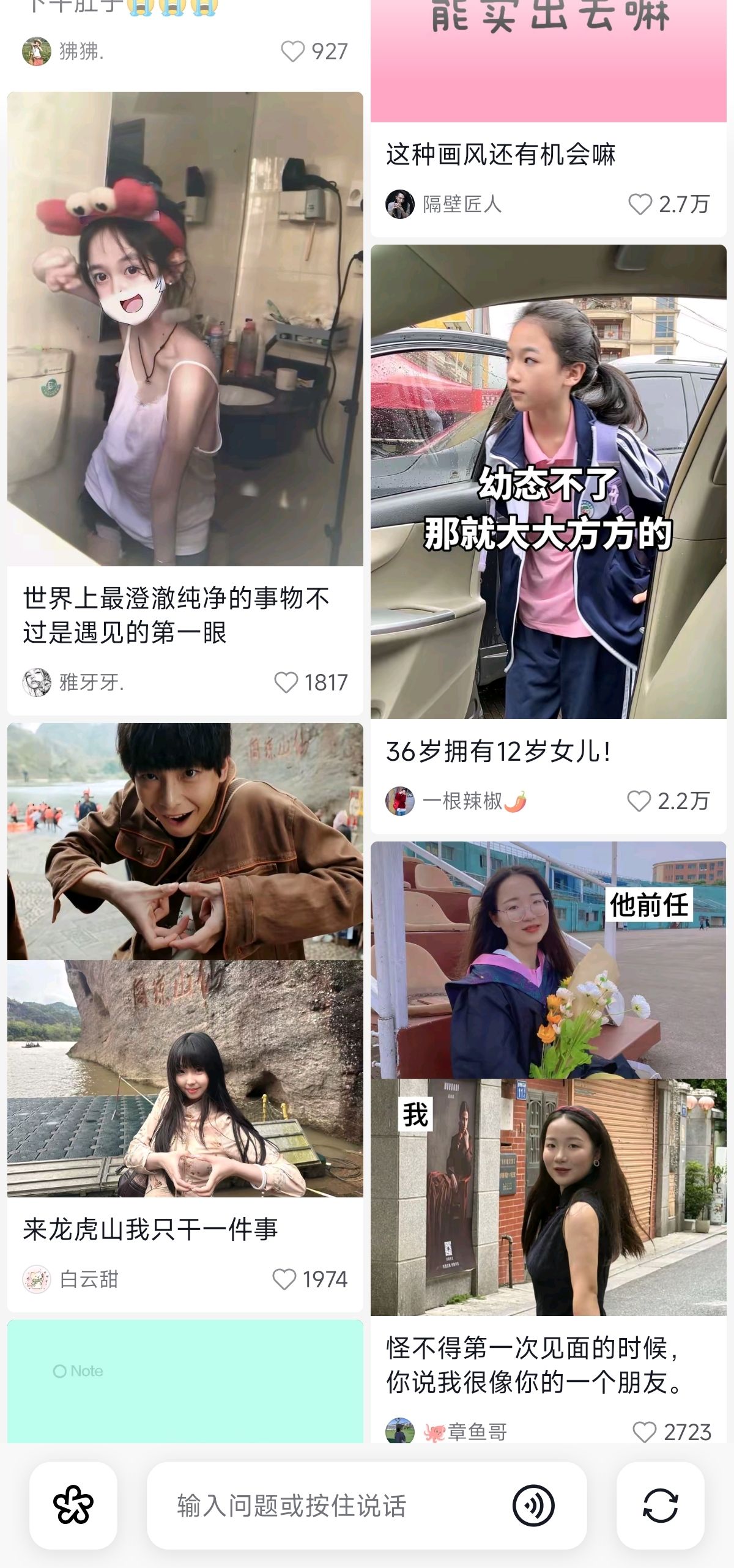Tap the flower icon at the bottom left
Screen dimensions: 734x1568
[73, 1506]
